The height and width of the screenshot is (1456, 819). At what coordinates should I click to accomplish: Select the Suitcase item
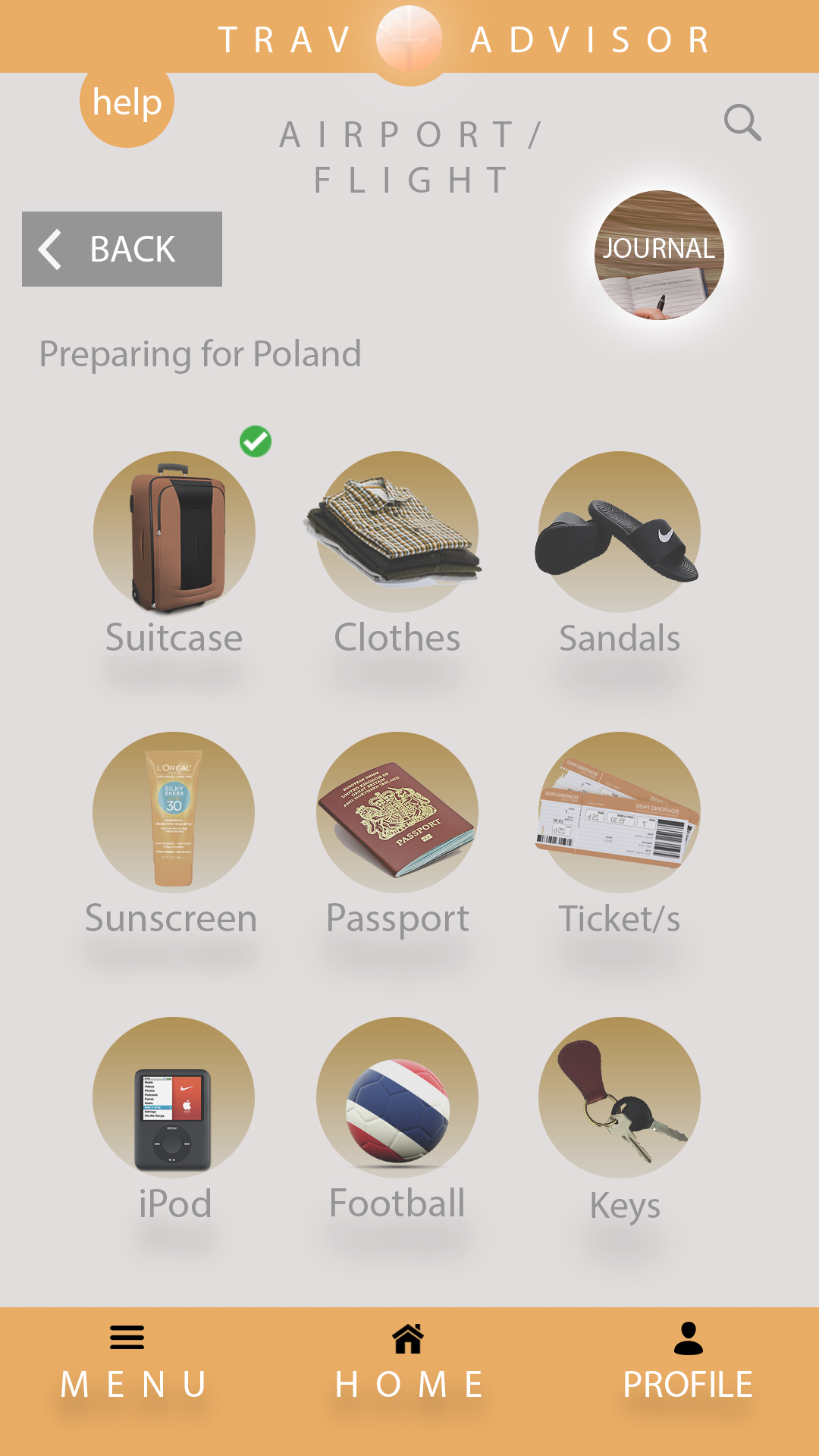174,532
